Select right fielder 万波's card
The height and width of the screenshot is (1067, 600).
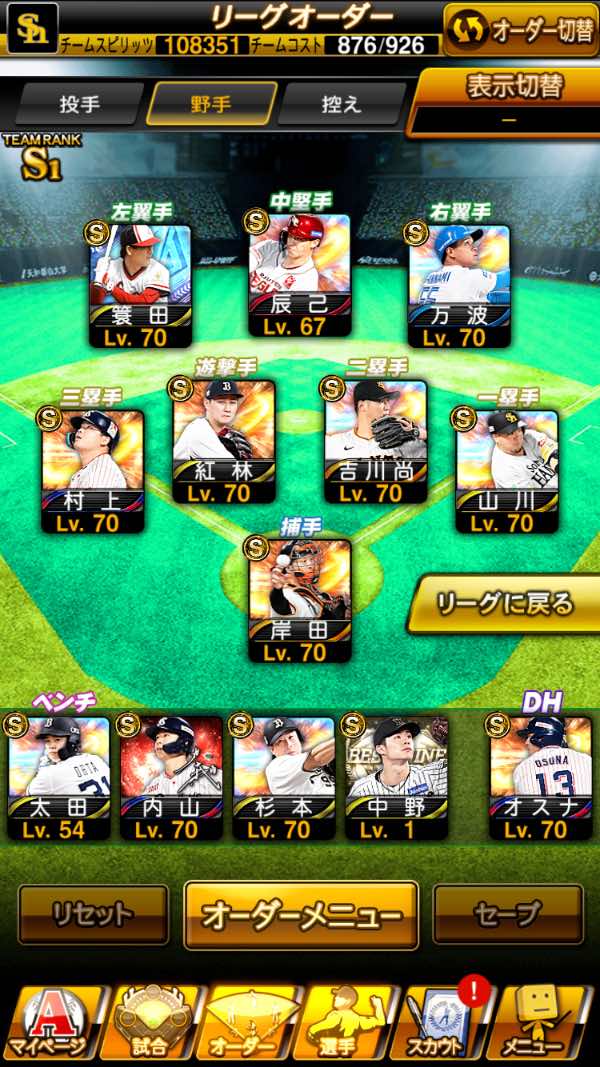pyautogui.click(x=459, y=286)
